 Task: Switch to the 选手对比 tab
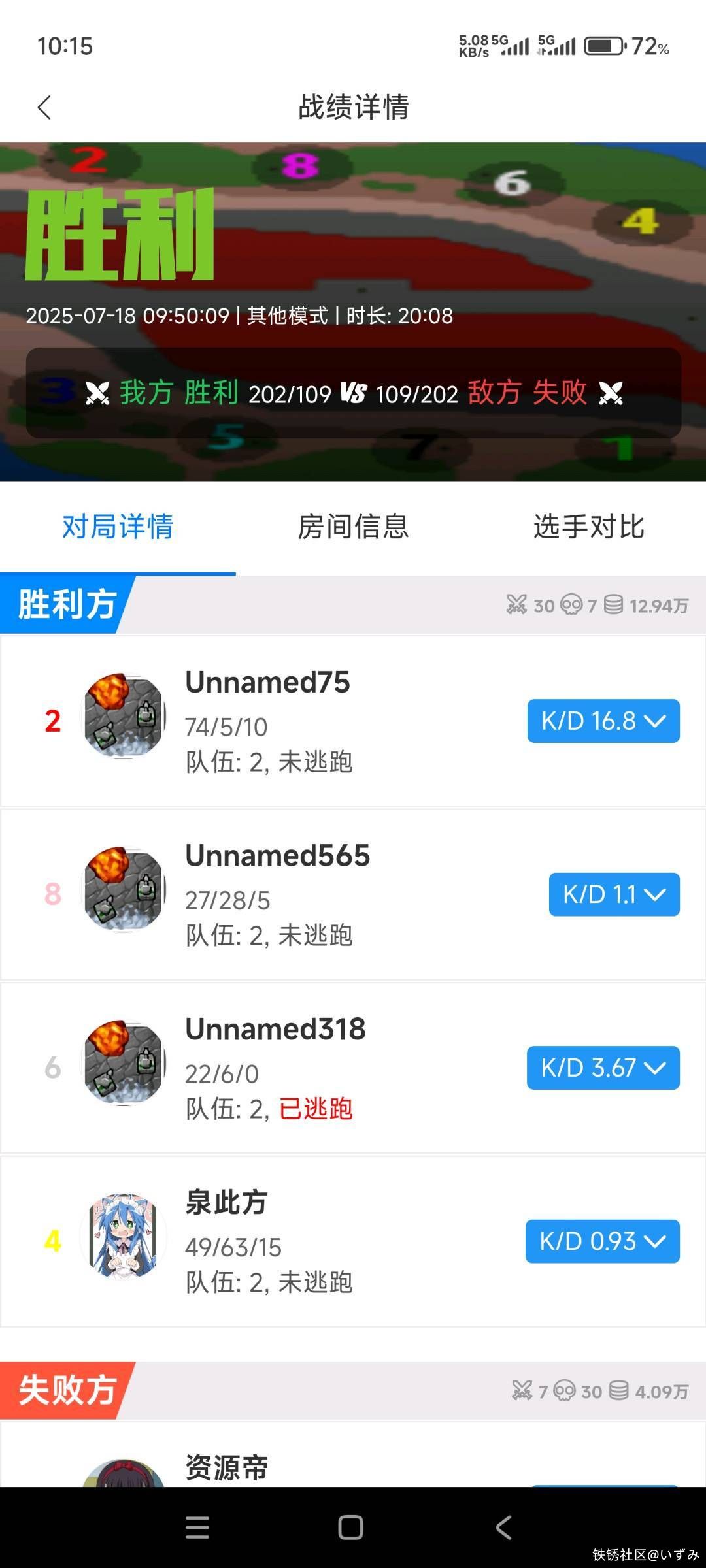tap(588, 527)
